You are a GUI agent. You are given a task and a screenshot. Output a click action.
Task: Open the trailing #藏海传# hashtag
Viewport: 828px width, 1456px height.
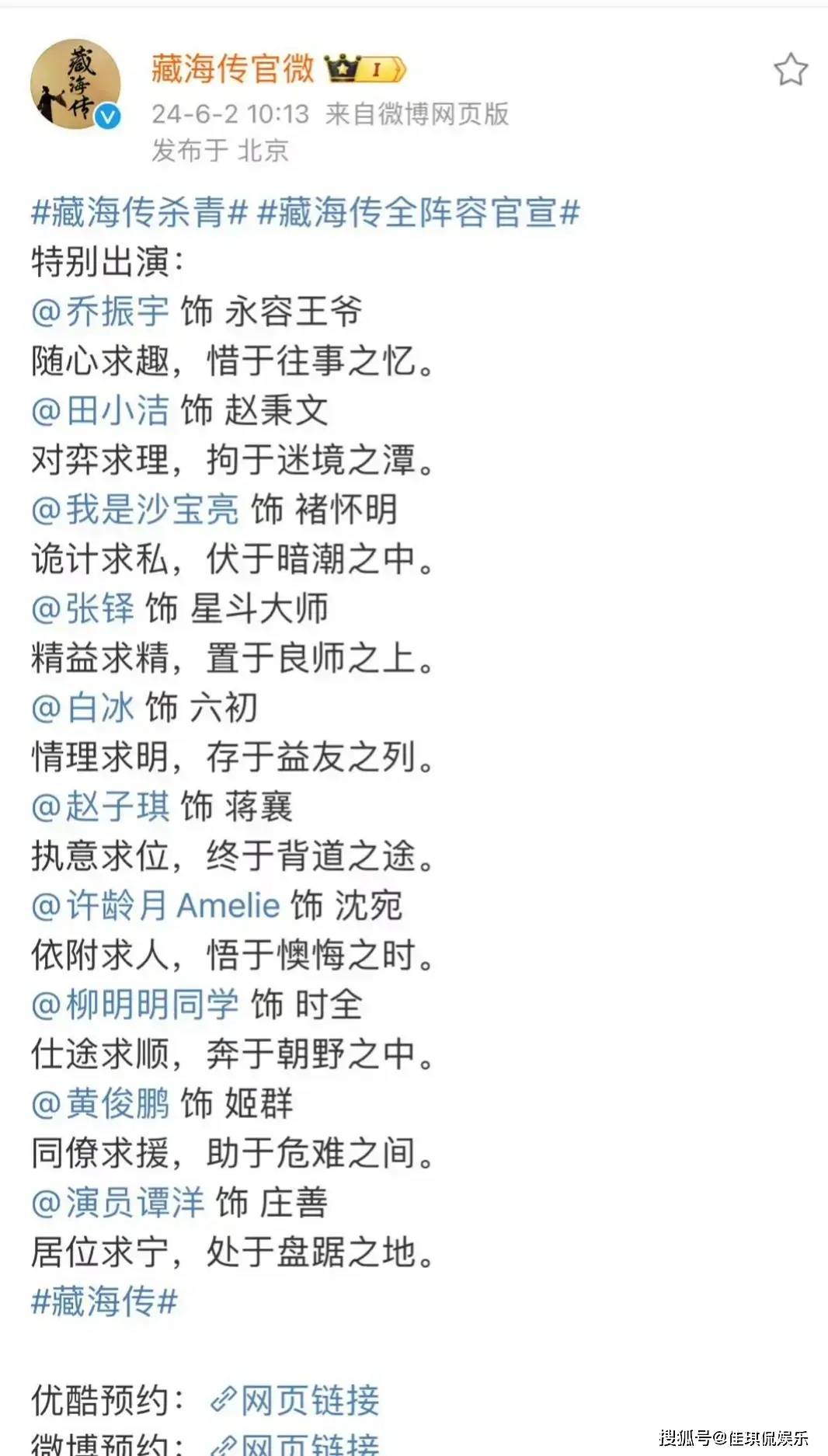point(105,1301)
